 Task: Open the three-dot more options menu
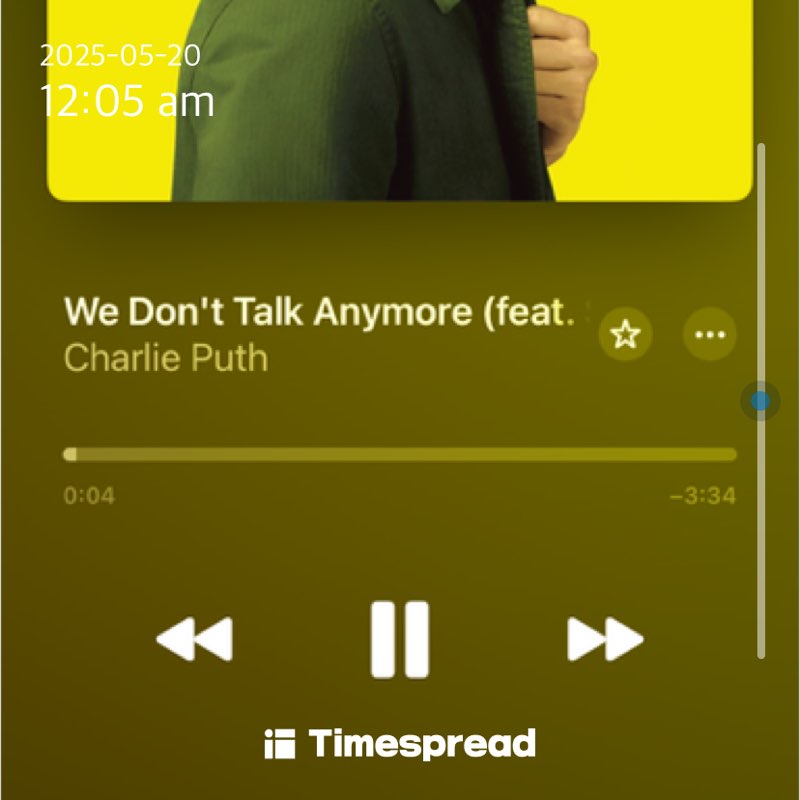pyautogui.click(x=710, y=334)
